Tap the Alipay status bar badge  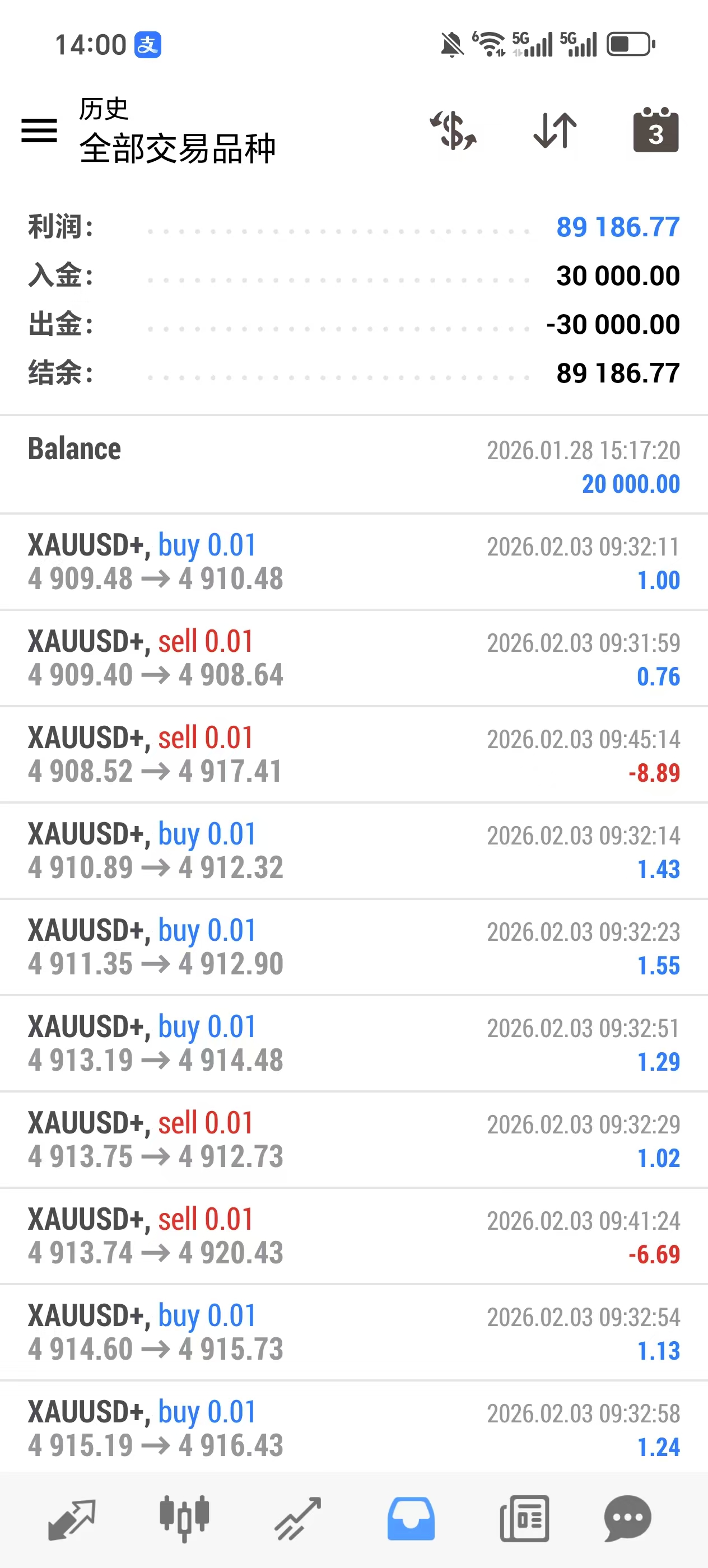coord(148,44)
